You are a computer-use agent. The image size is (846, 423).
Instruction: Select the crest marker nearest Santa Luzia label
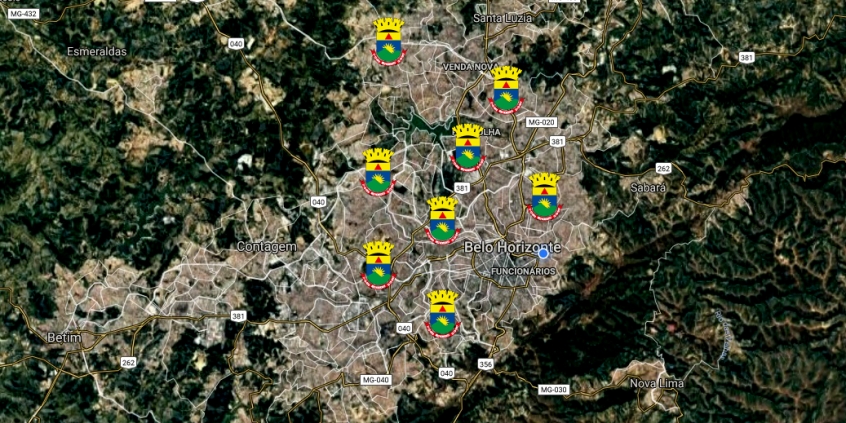click(388, 41)
